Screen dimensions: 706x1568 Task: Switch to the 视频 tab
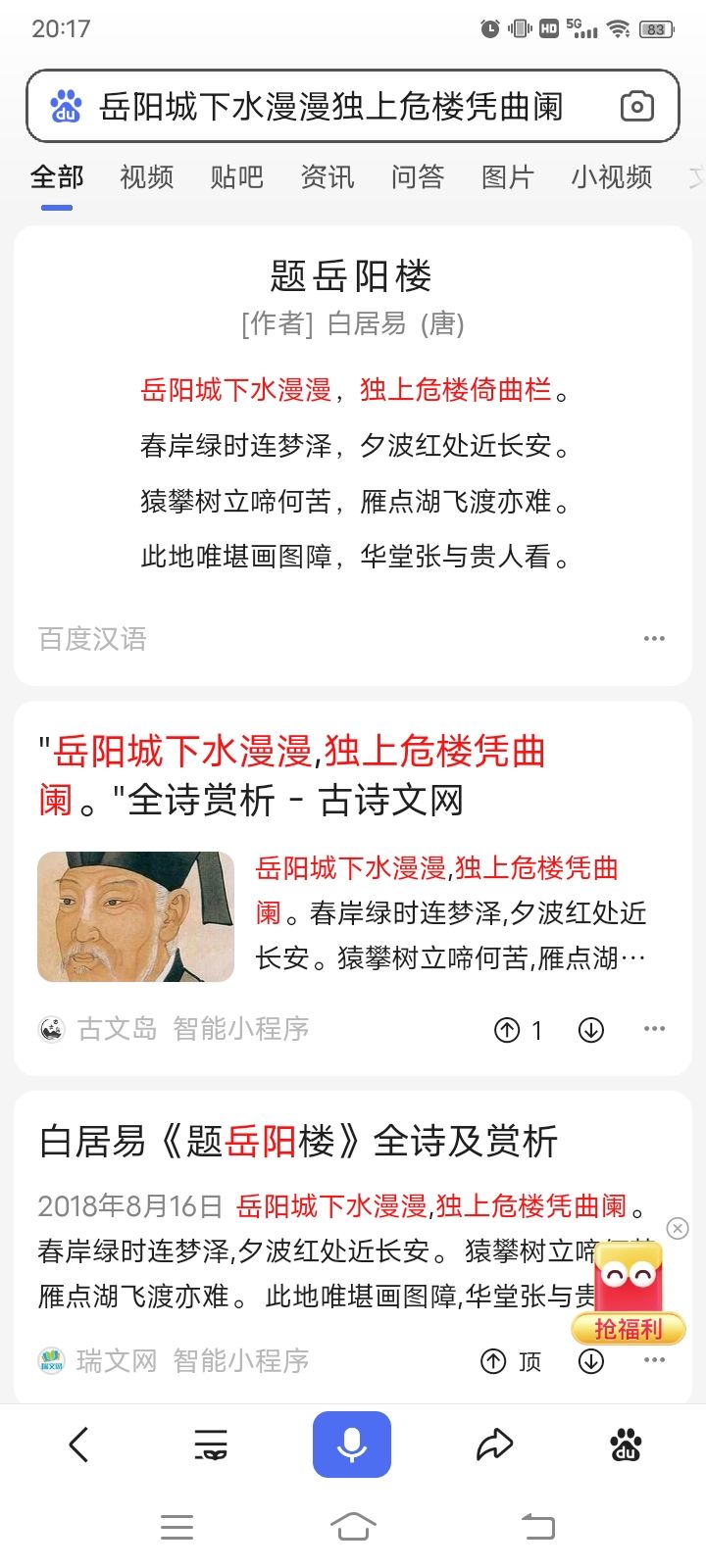(x=146, y=177)
